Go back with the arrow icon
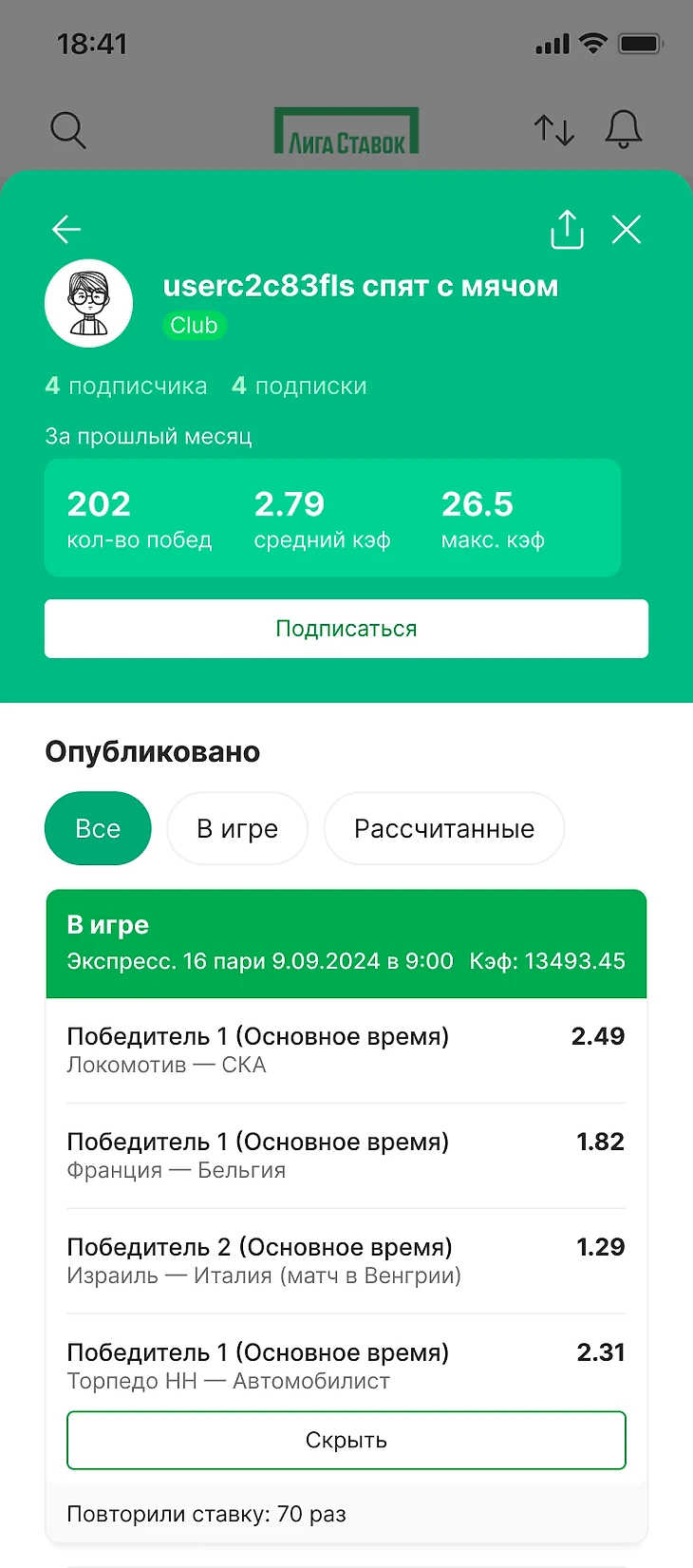 point(66,229)
